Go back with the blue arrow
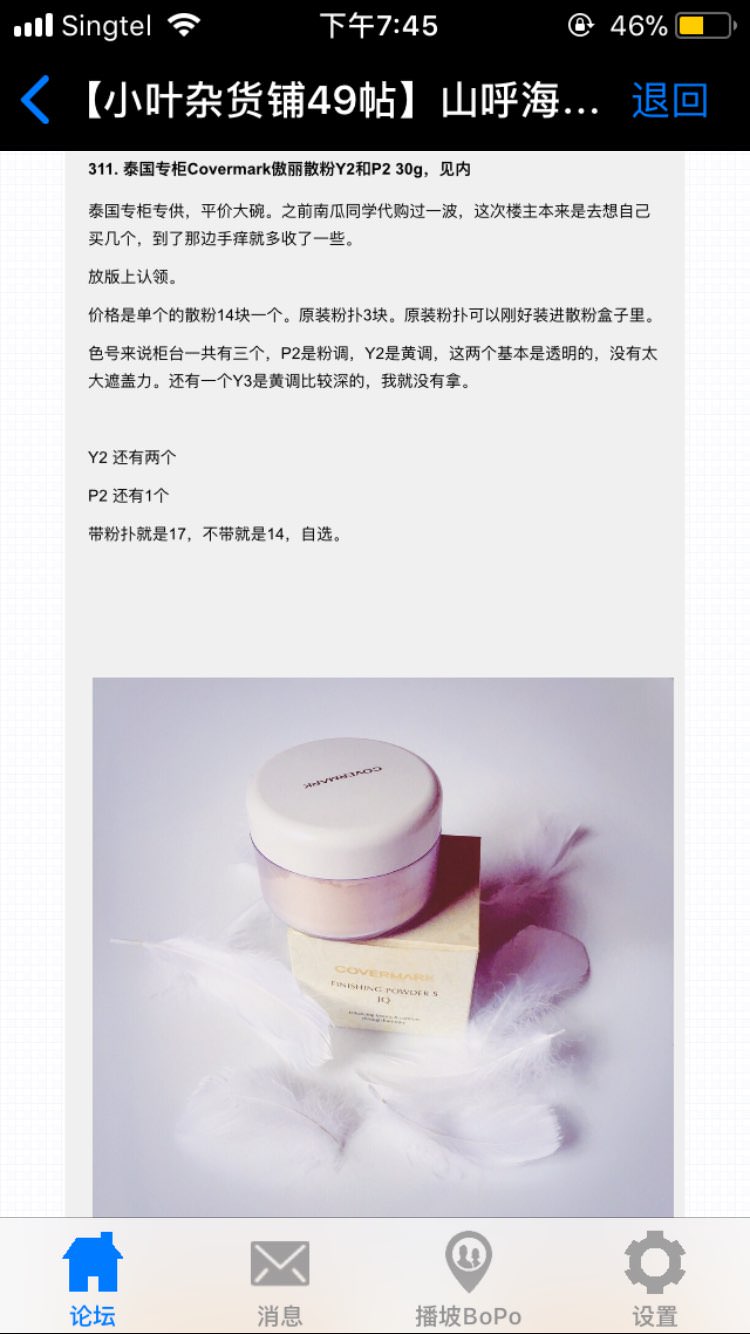 [35, 101]
